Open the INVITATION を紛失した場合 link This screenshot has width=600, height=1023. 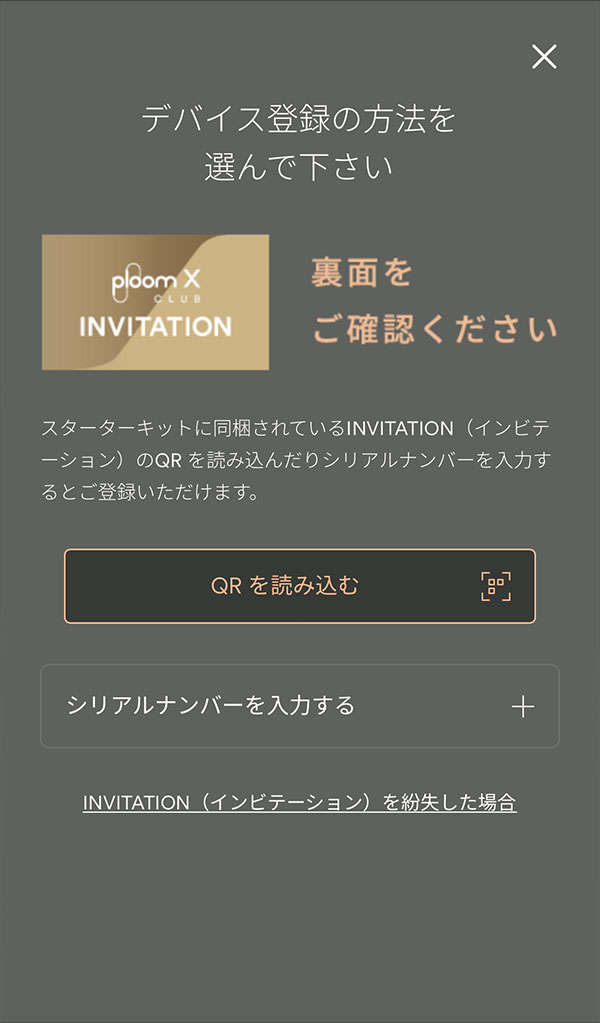click(x=299, y=802)
